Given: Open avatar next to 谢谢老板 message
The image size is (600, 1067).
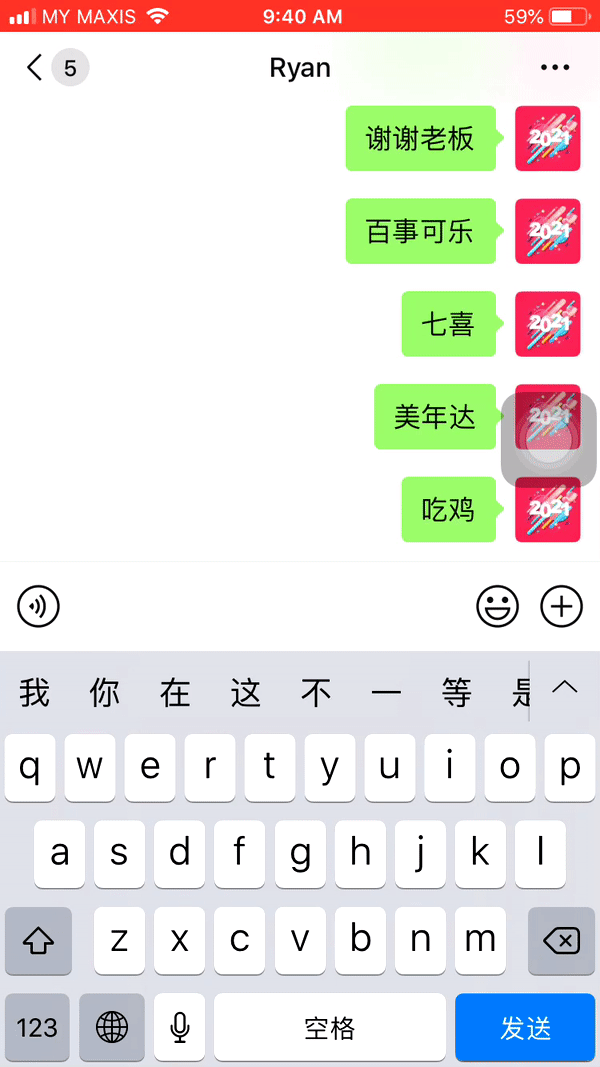Looking at the screenshot, I should (548, 138).
